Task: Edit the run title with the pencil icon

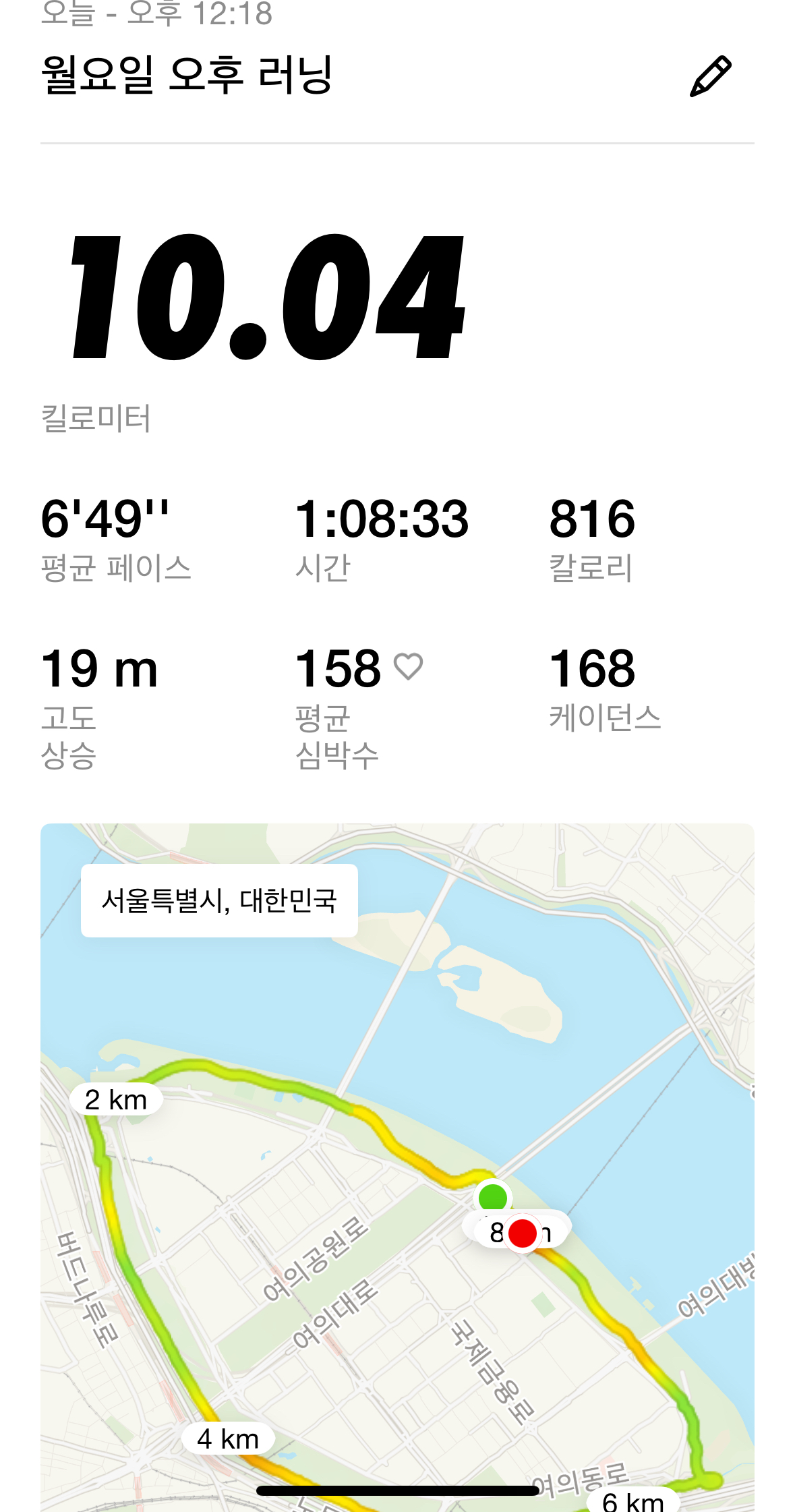Action: (710, 76)
